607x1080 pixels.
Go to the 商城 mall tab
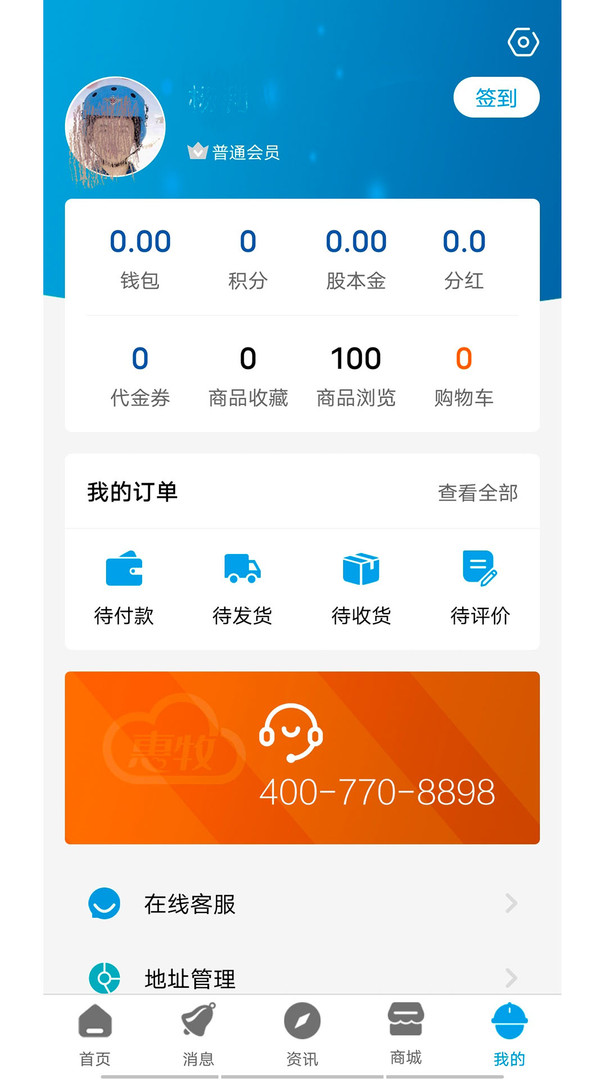tap(406, 1034)
